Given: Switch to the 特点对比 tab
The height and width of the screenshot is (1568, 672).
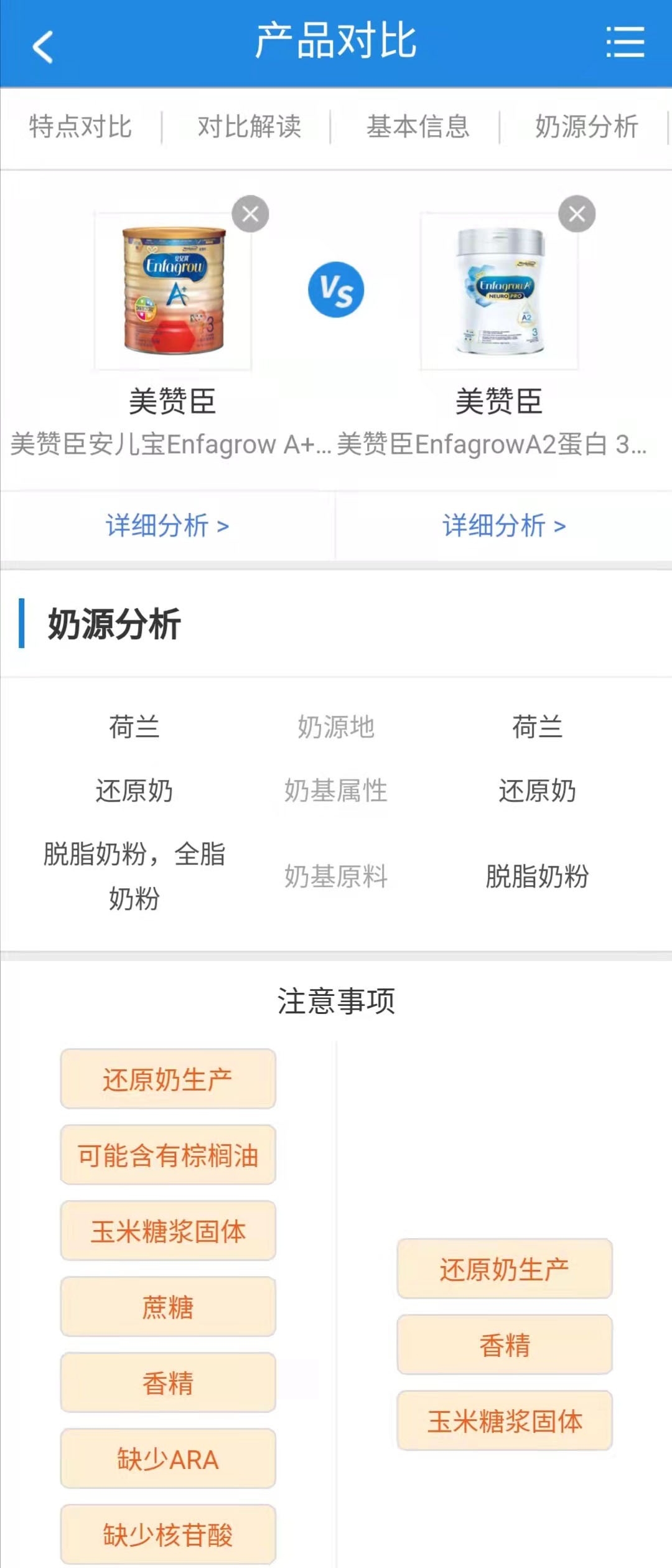Looking at the screenshot, I should 80,127.
